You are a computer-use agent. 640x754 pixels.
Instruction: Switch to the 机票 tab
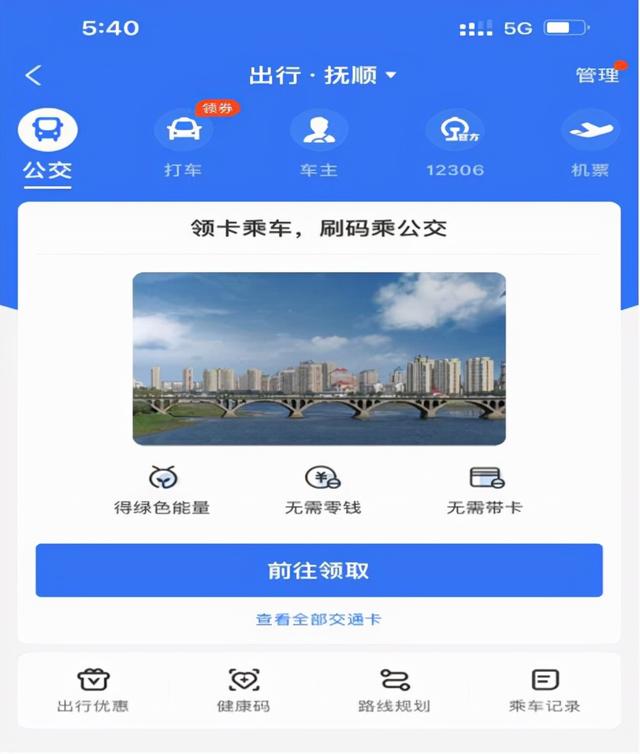point(590,145)
